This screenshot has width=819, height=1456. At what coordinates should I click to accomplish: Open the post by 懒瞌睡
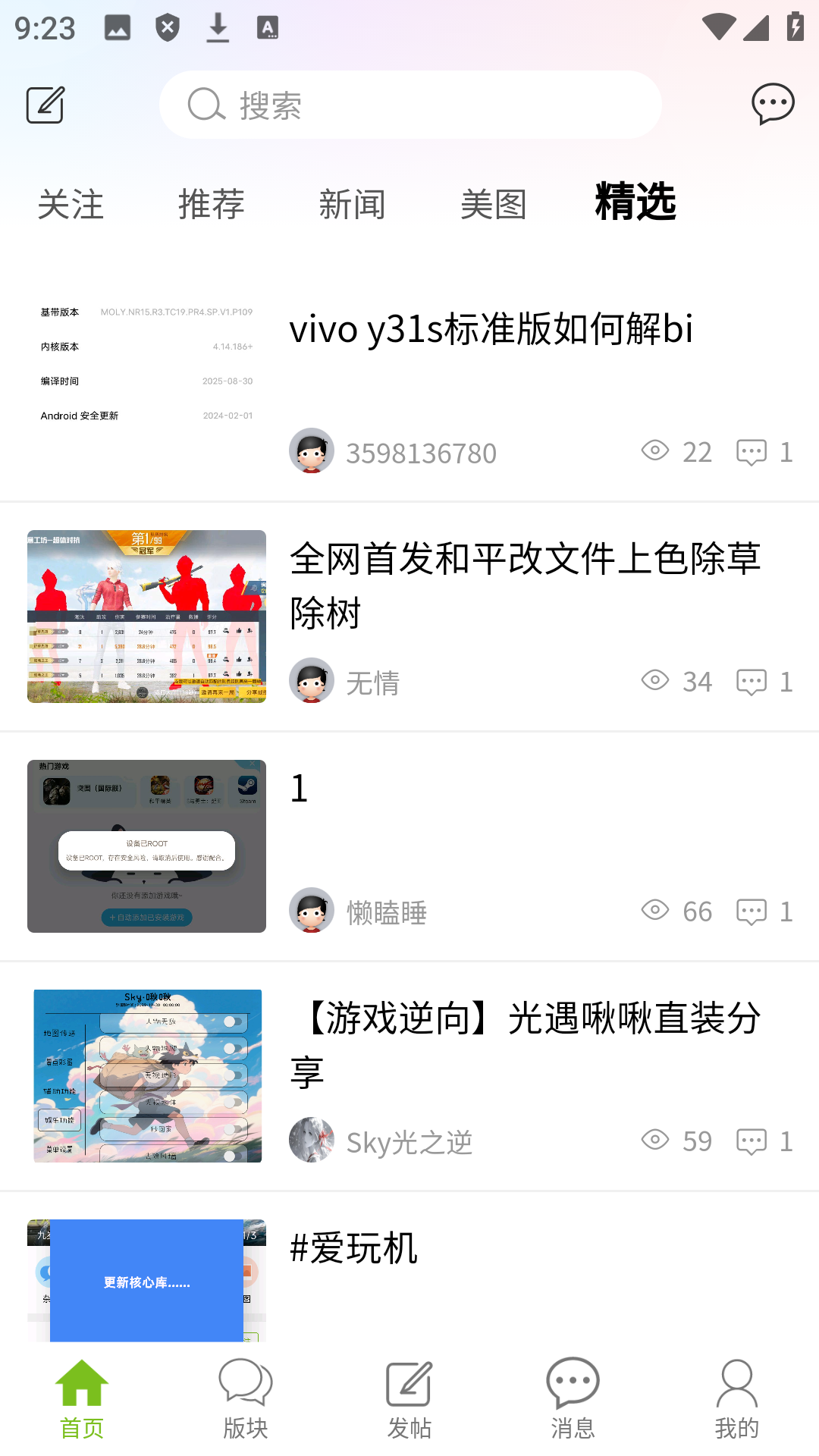409,846
